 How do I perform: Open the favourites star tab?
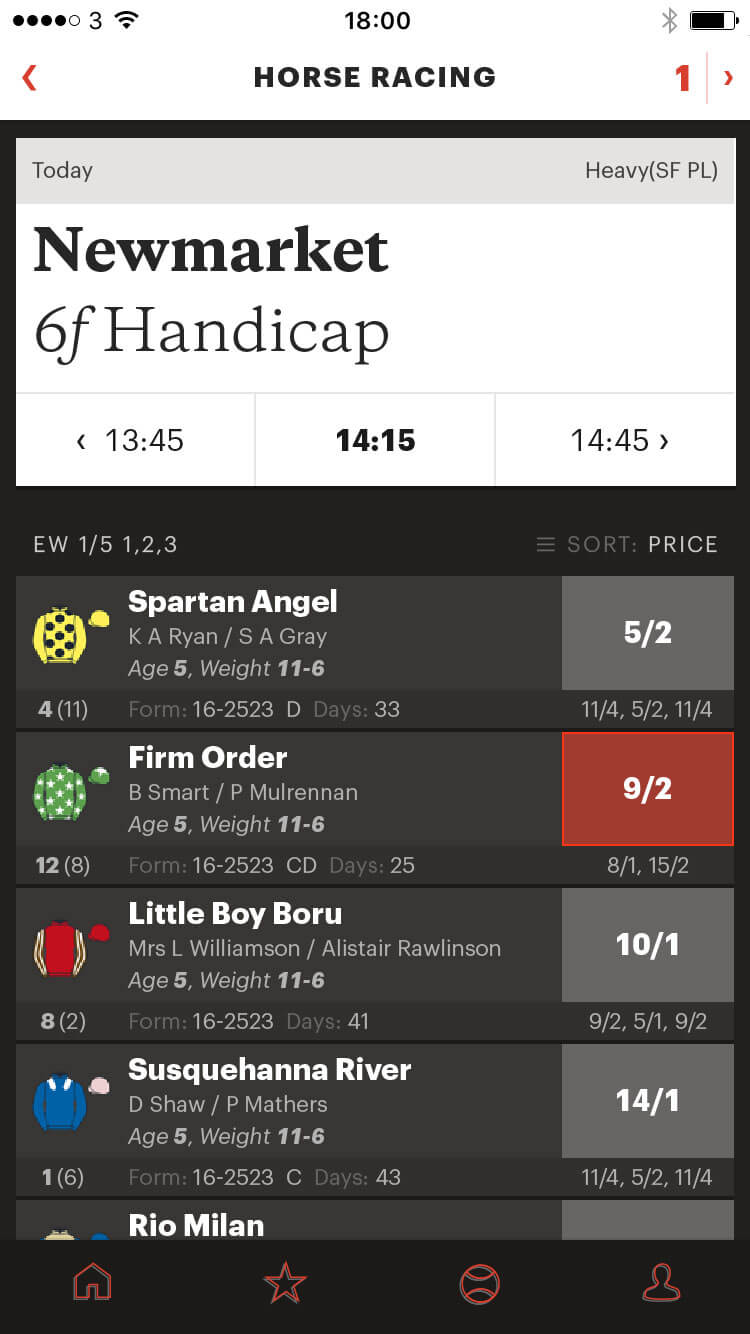pos(285,1284)
